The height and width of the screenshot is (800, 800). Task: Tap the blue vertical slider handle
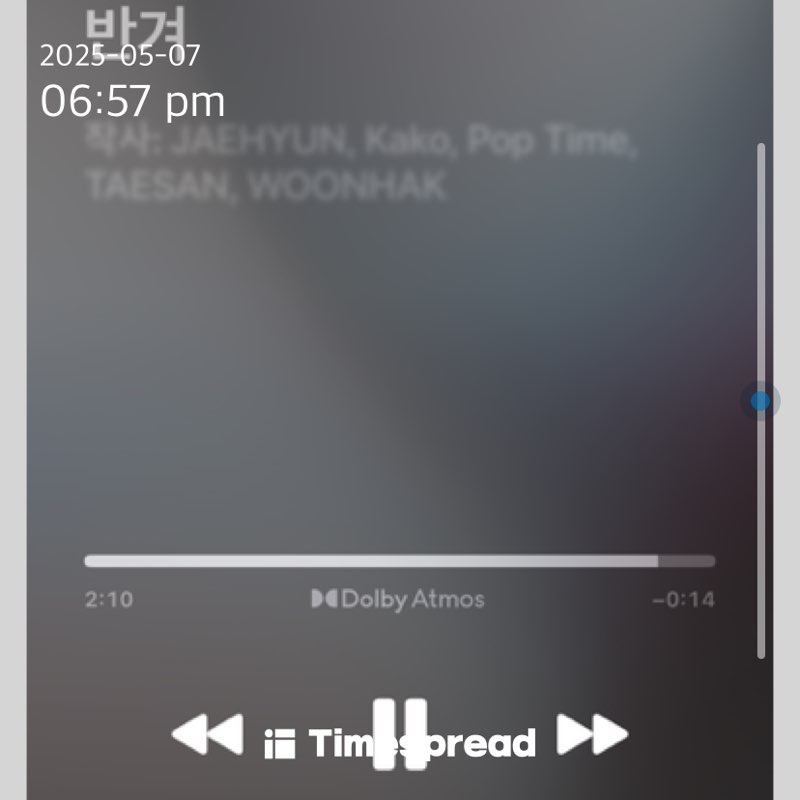click(x=761, y=401)
